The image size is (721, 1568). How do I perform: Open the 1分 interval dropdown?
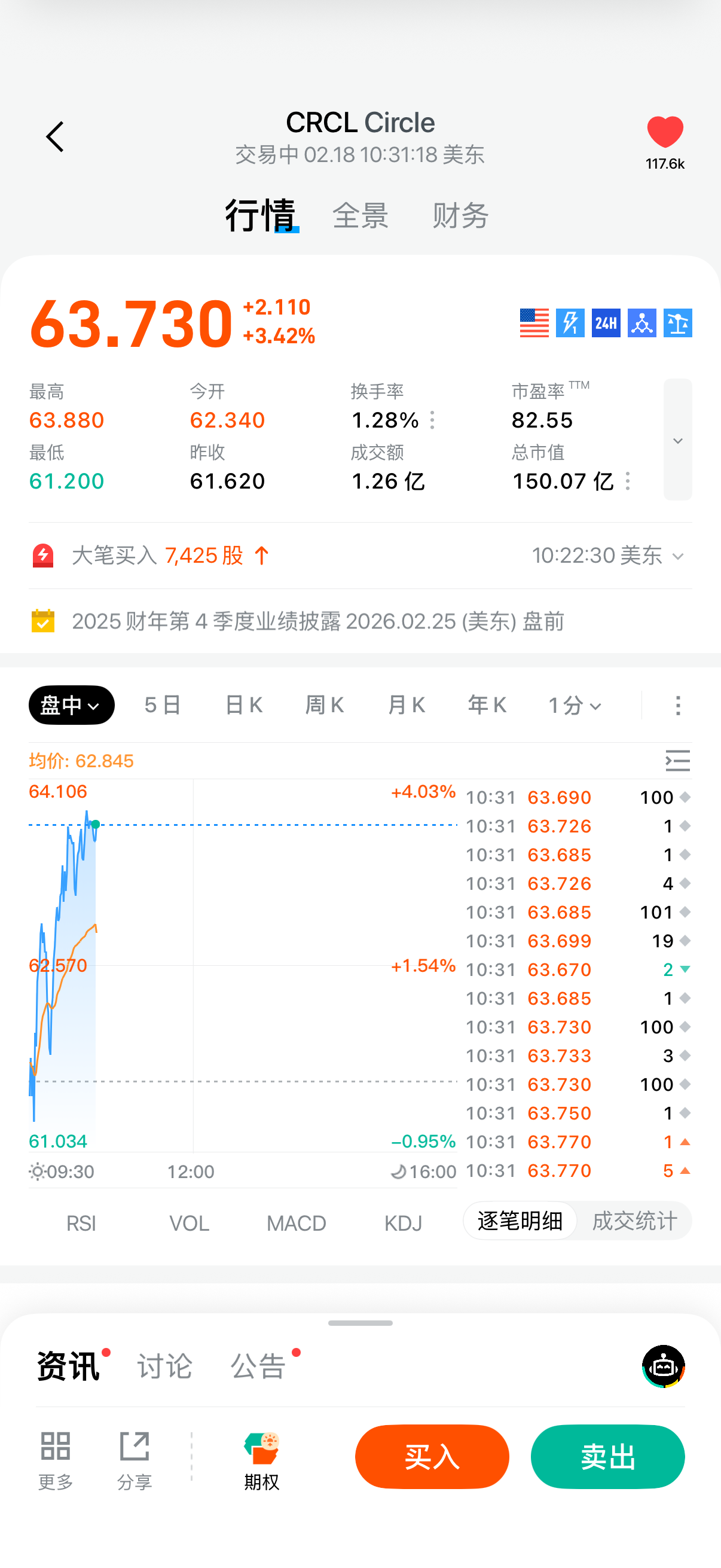pos(575,705)
